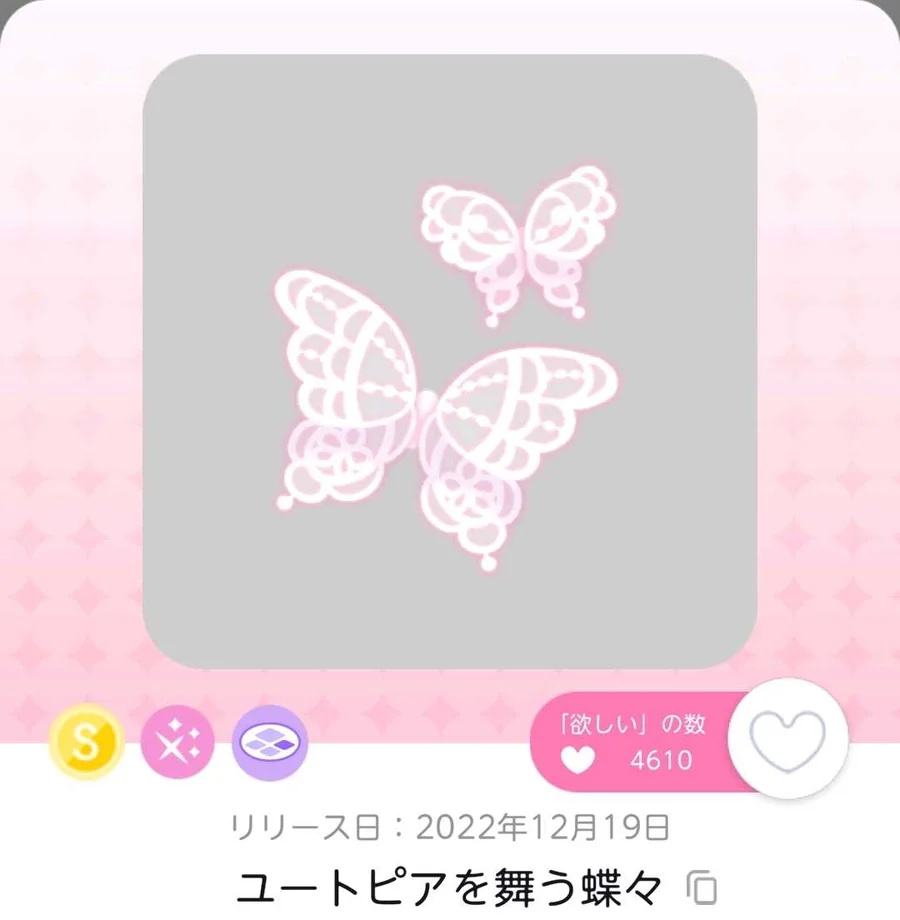Tap the gold S coin badge

point(86,742)
